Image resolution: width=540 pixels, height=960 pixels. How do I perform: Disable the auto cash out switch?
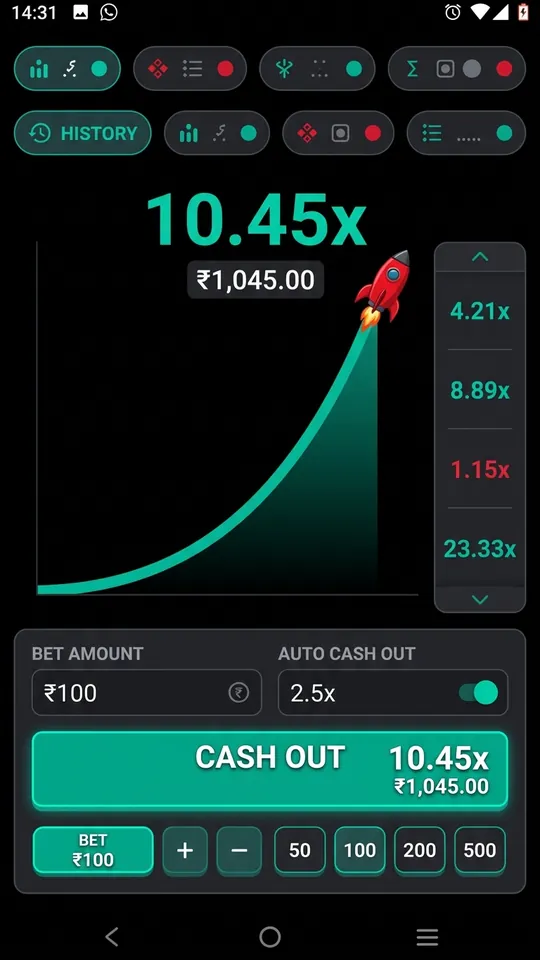[478, 692]
